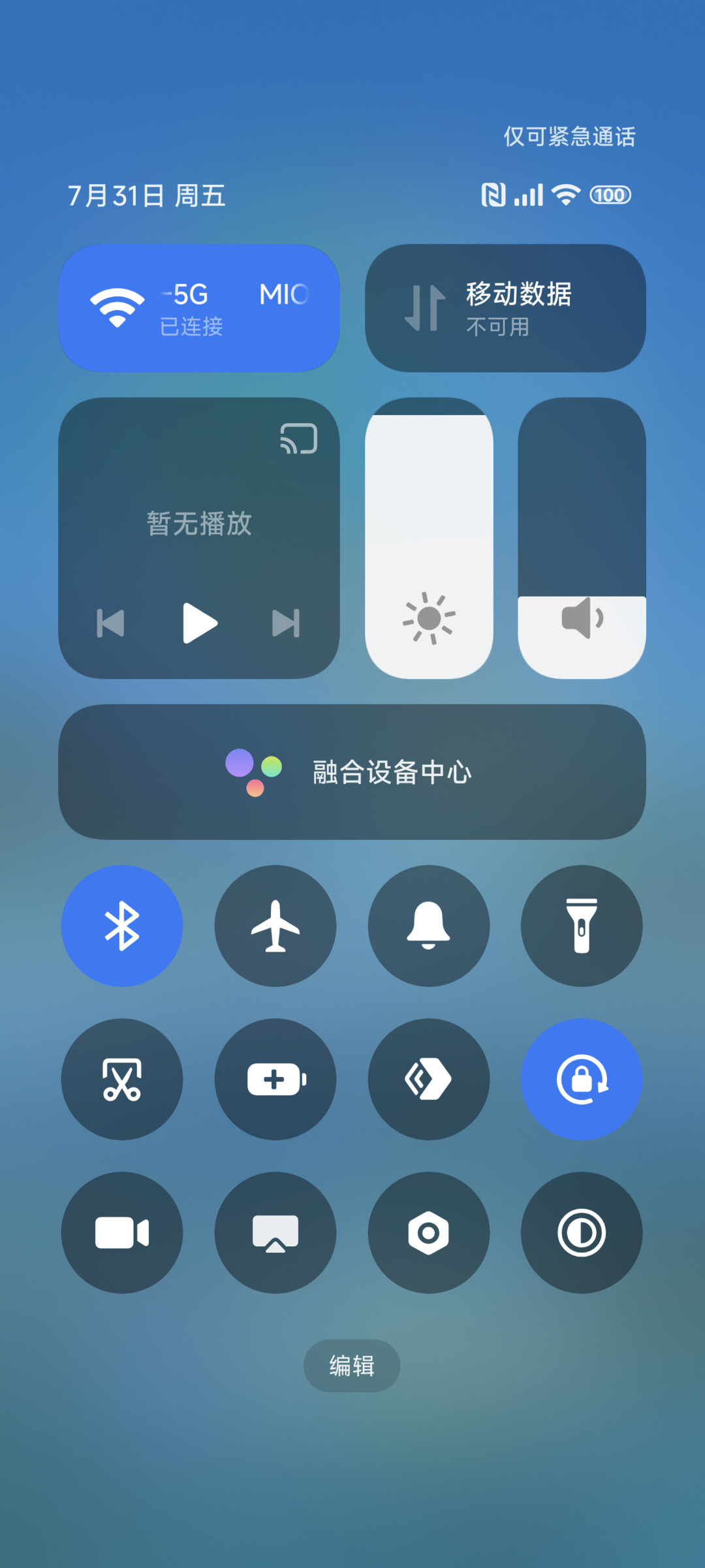Image resolution: width=705 pixels, height=1568 pixels.
Task: Disable the rotation lock
Action: (x=582, y=1079)
